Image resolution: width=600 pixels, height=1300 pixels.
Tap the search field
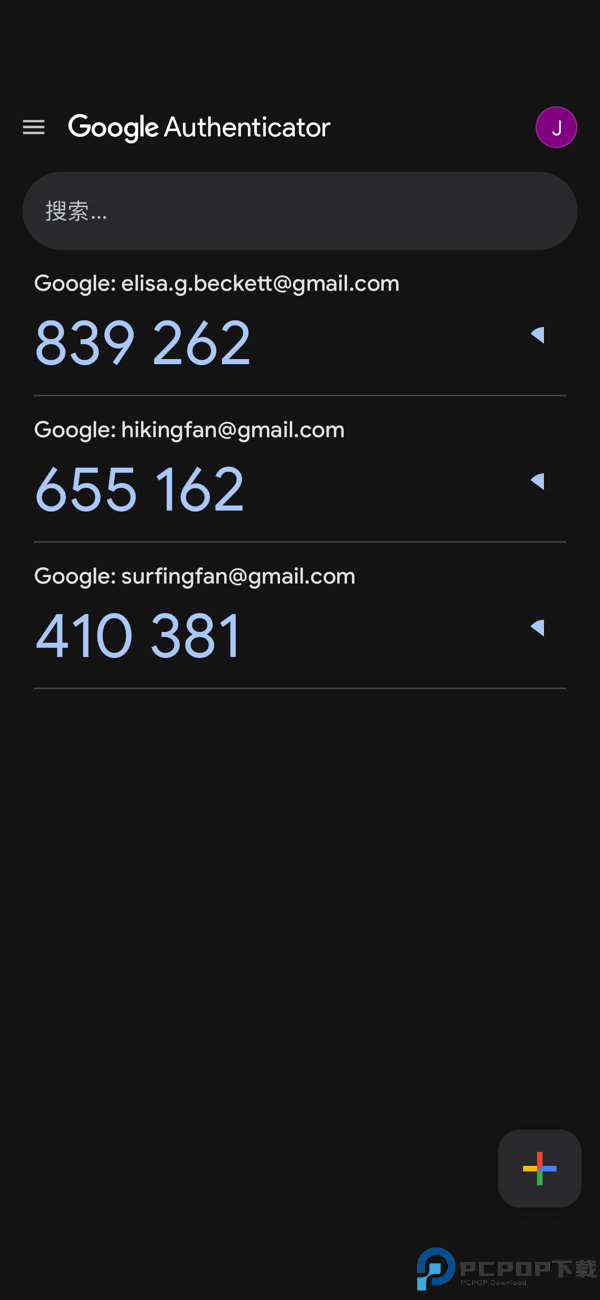(x=300, y=211)
